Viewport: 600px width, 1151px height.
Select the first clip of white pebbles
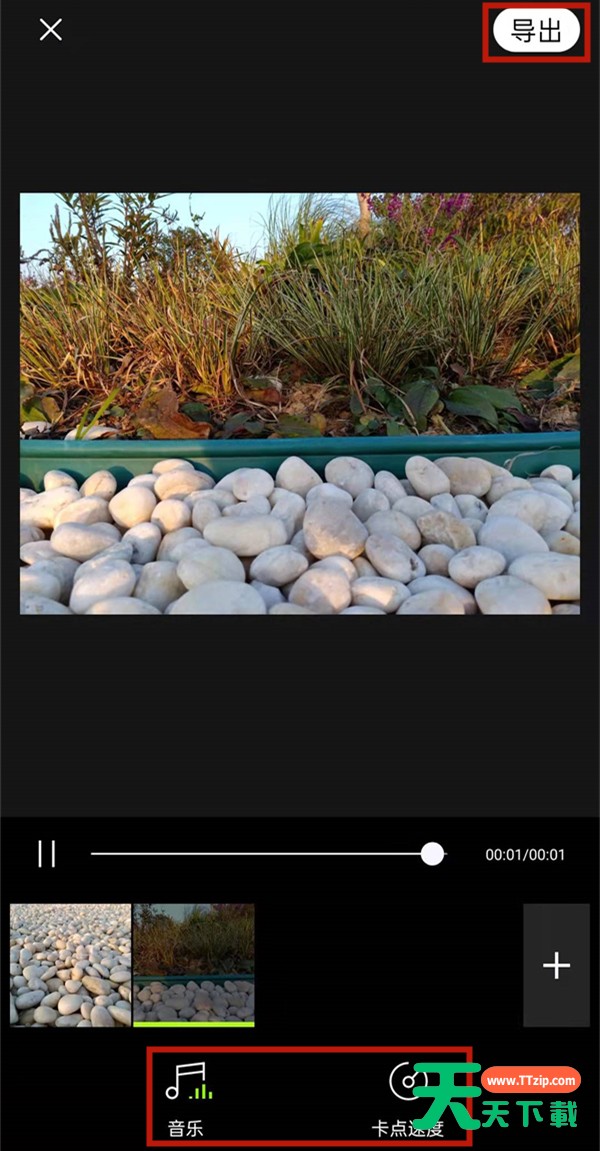[x=71, y=965]
